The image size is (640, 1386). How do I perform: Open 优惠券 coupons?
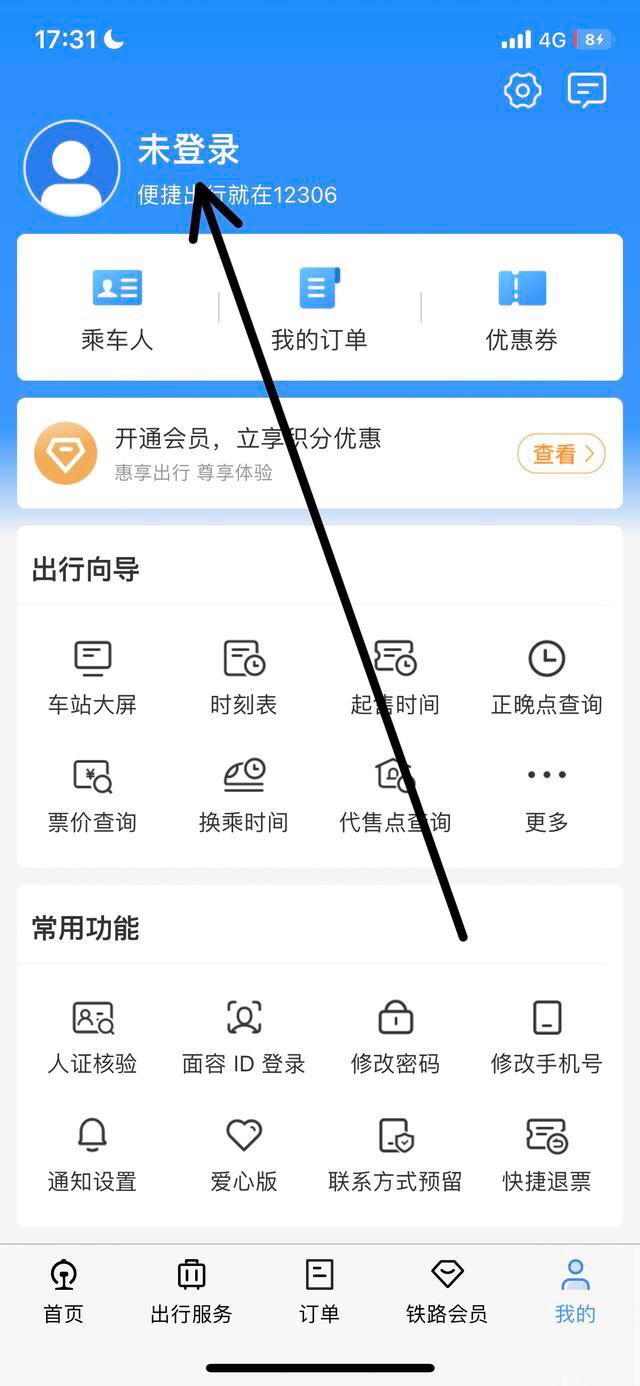point(521,309)
